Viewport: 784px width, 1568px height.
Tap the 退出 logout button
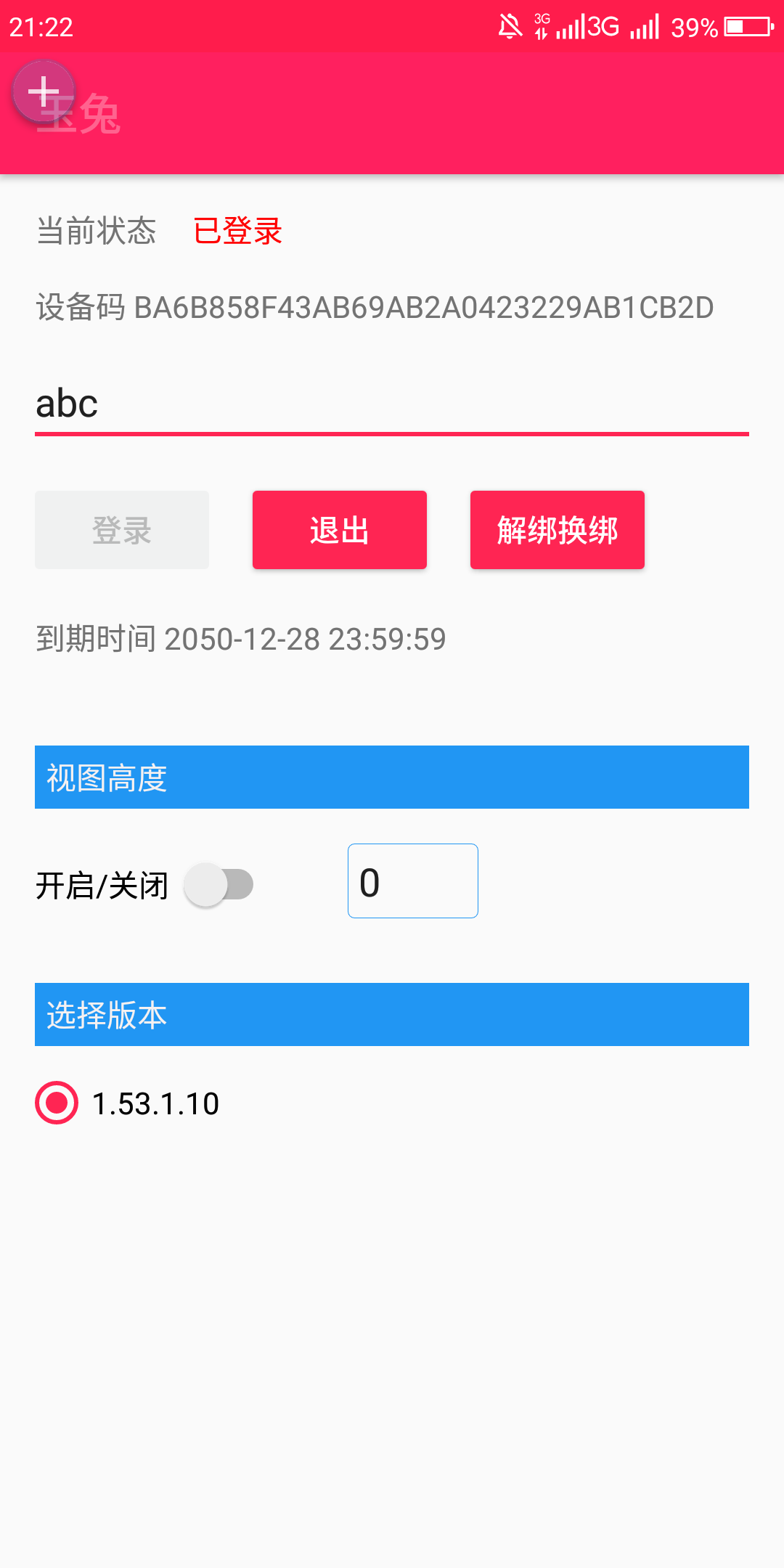(x=340, y=530)
